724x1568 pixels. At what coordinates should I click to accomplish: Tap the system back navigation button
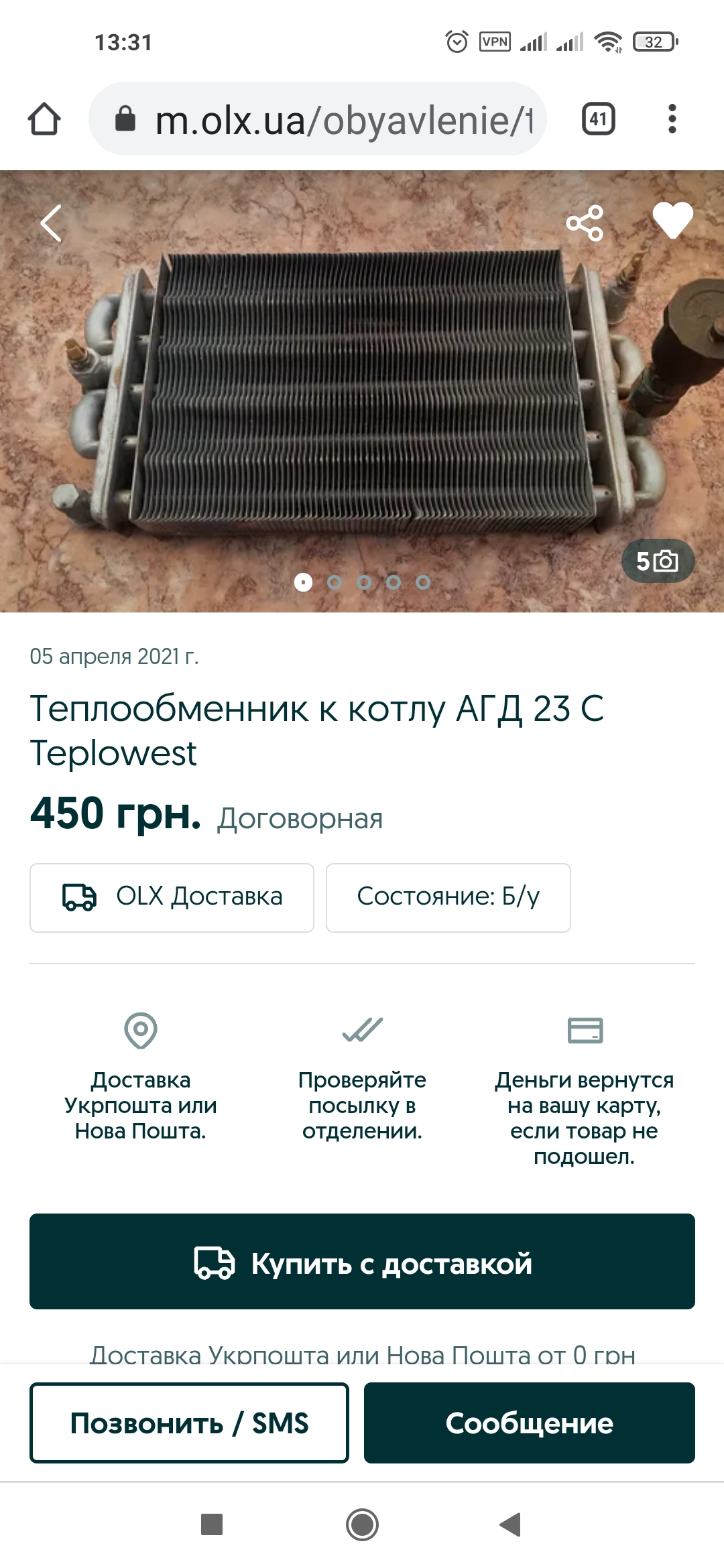click(511, 1524)
